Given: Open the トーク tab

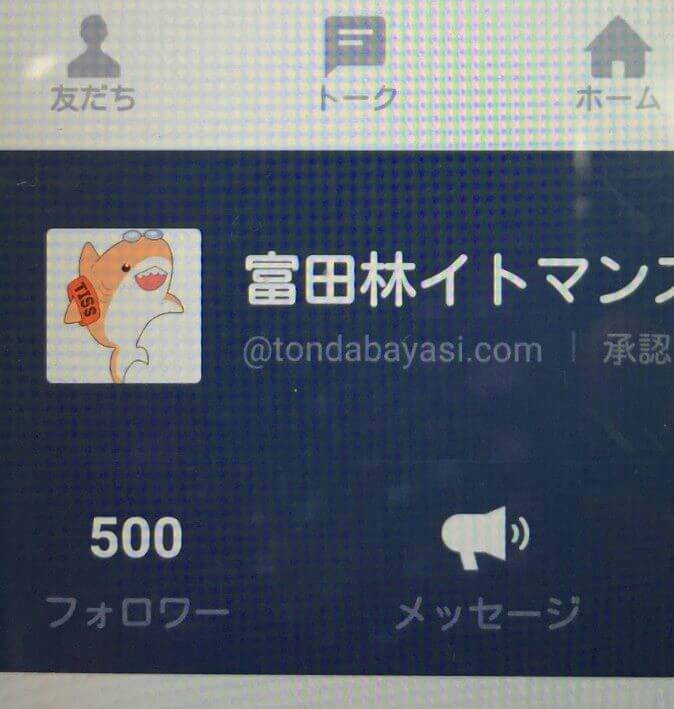Looking at the screenshot, I should click(355, 65).
